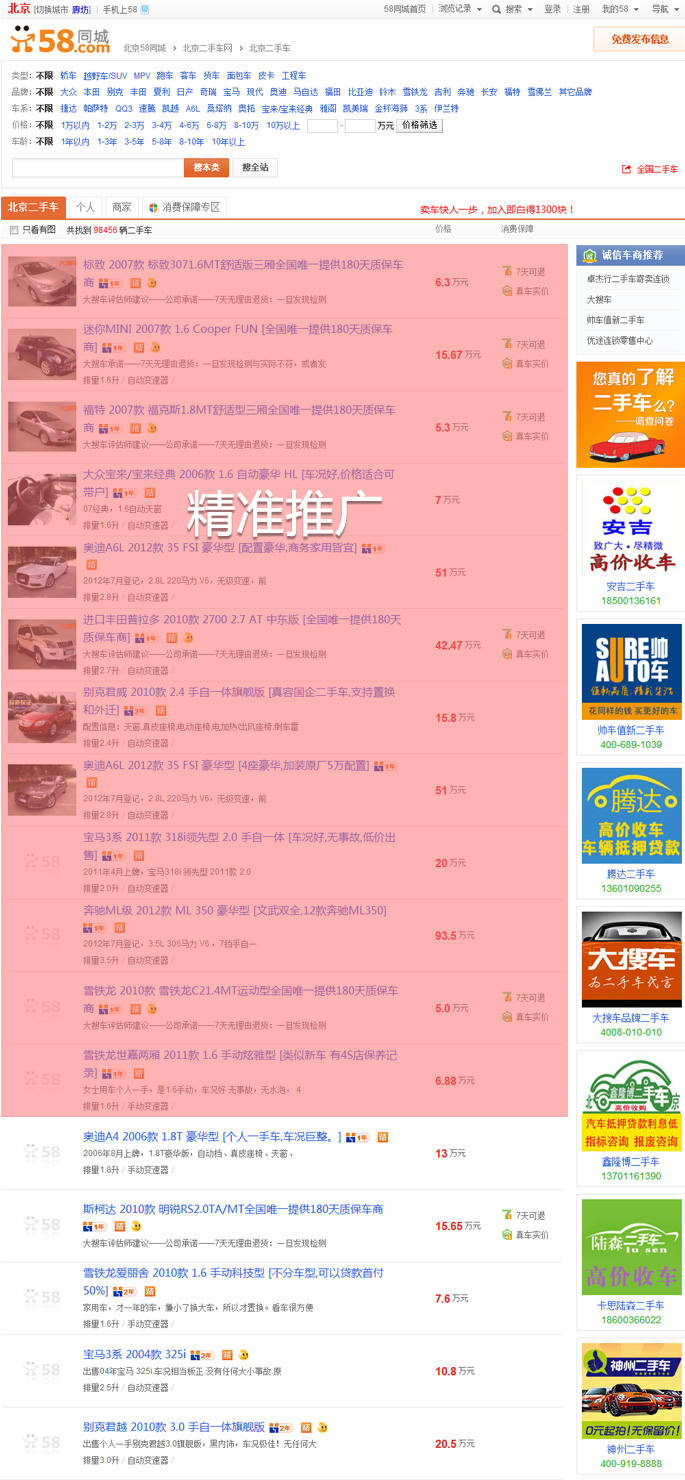Filter by 轿车 vehicle type
Screen dimensions: 685x1480
coord(68,76)
